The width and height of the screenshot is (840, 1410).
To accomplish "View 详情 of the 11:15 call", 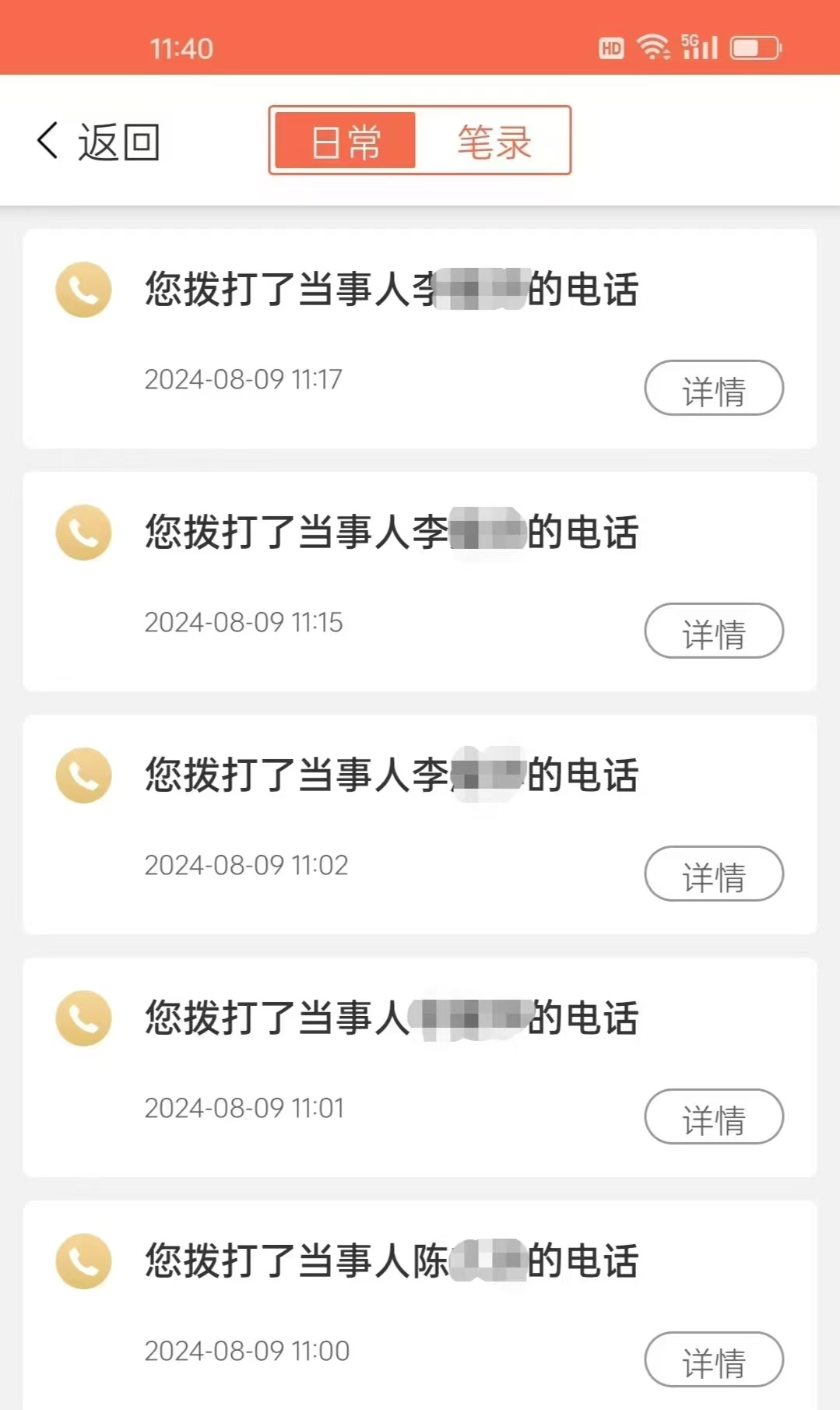I will (x=714, y=631).
